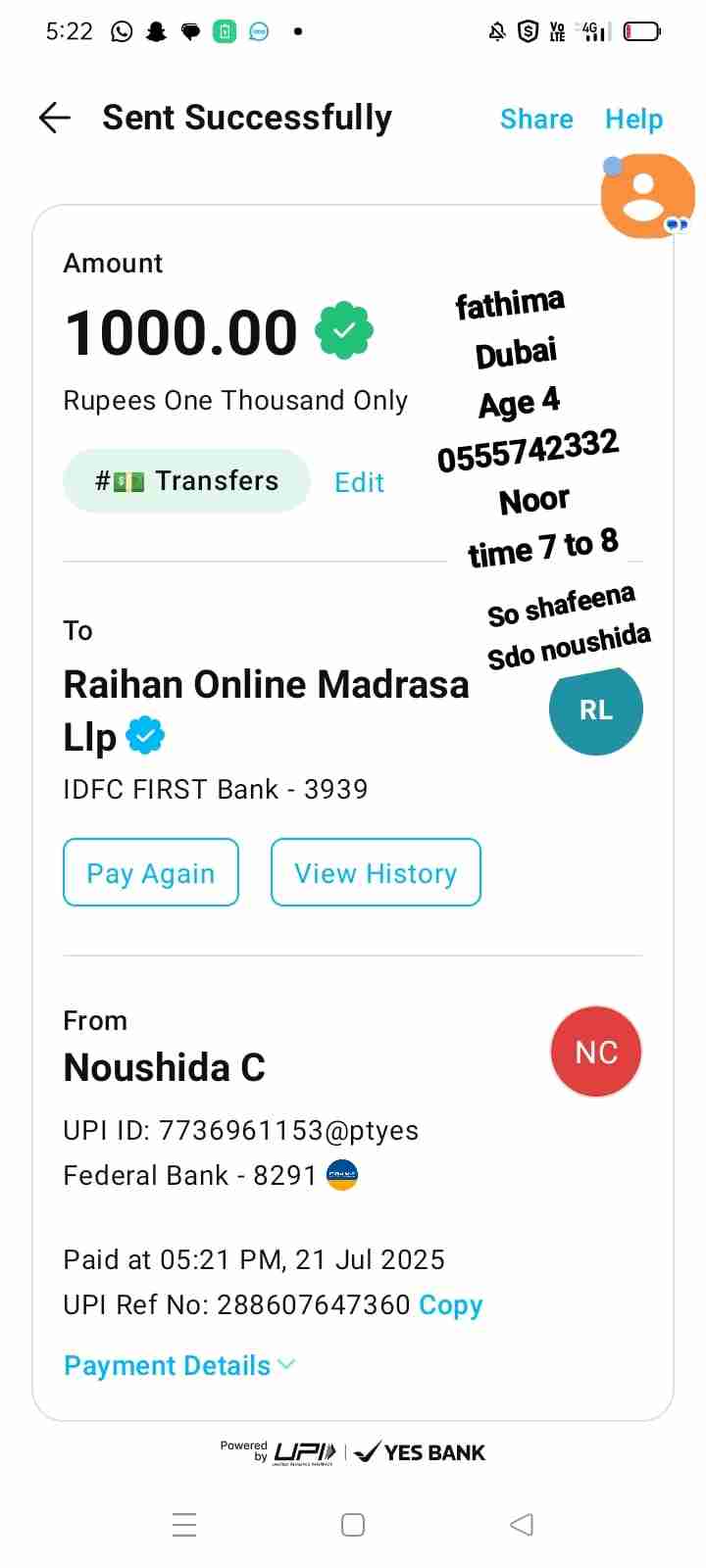
Task: Open recent apps from navigation bar
Action: pyautogui.click(x=184, y=1525)
